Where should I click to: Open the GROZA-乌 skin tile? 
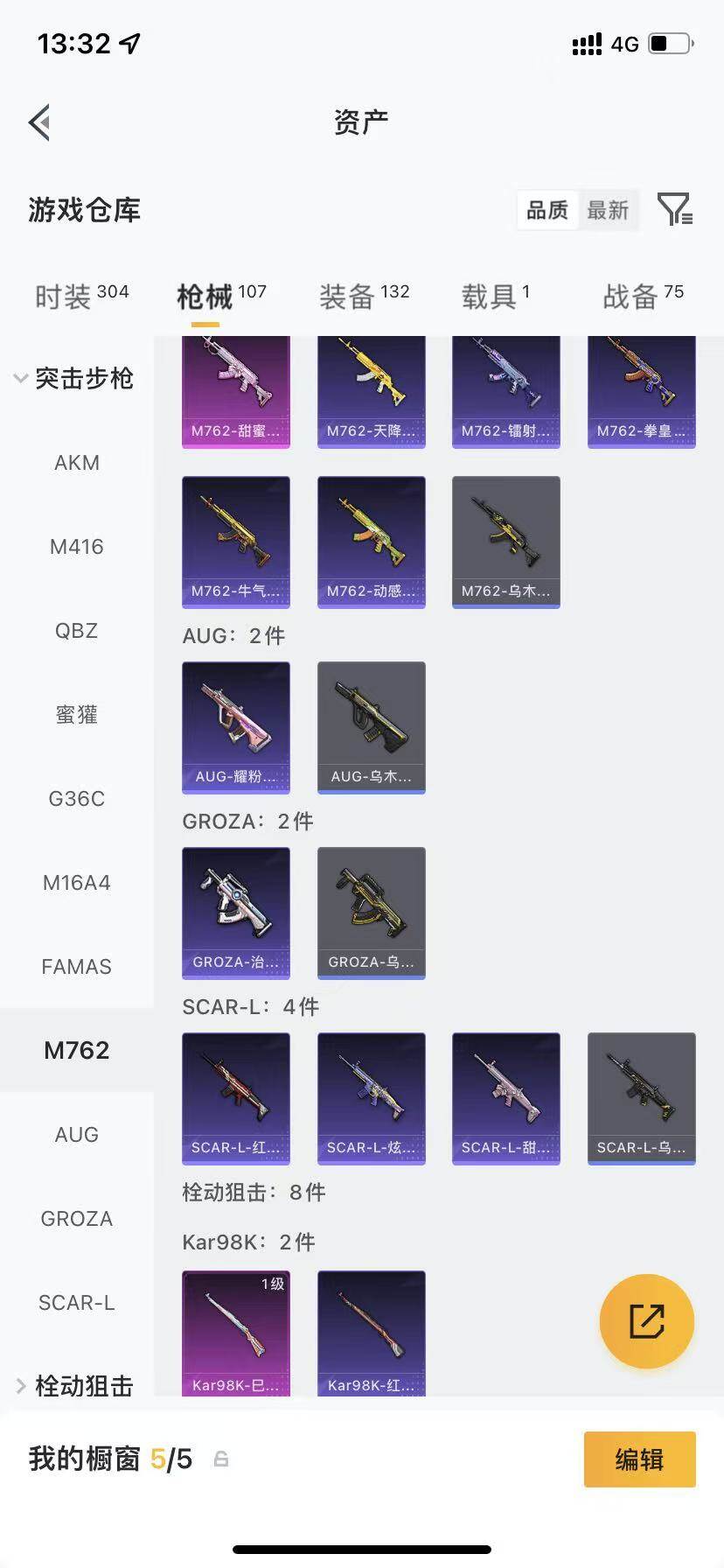(x=372, y=913)
